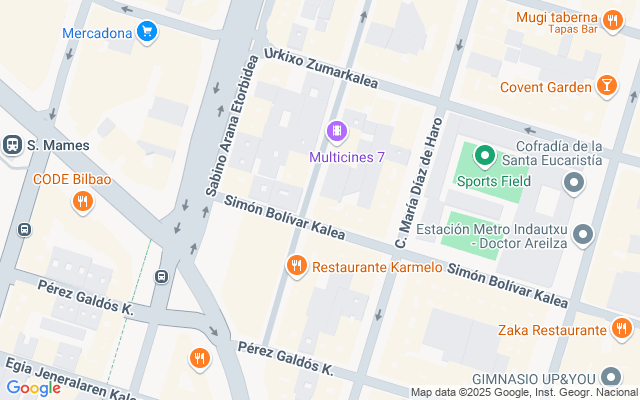640x400 pixels.
Task: Open the Covent Garden bar marker
Action: (x=607, y=86)
